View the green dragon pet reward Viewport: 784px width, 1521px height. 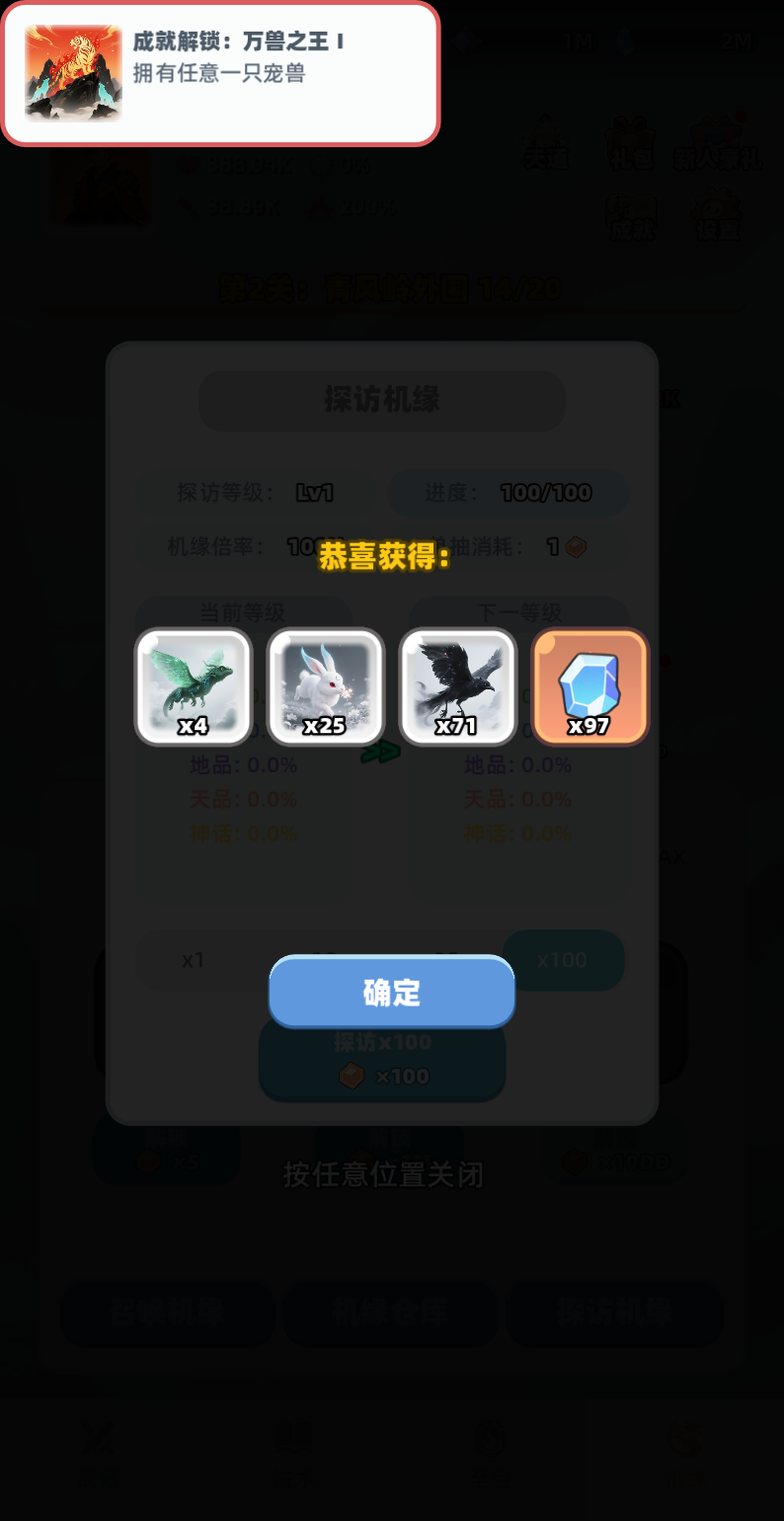[194, 686]
